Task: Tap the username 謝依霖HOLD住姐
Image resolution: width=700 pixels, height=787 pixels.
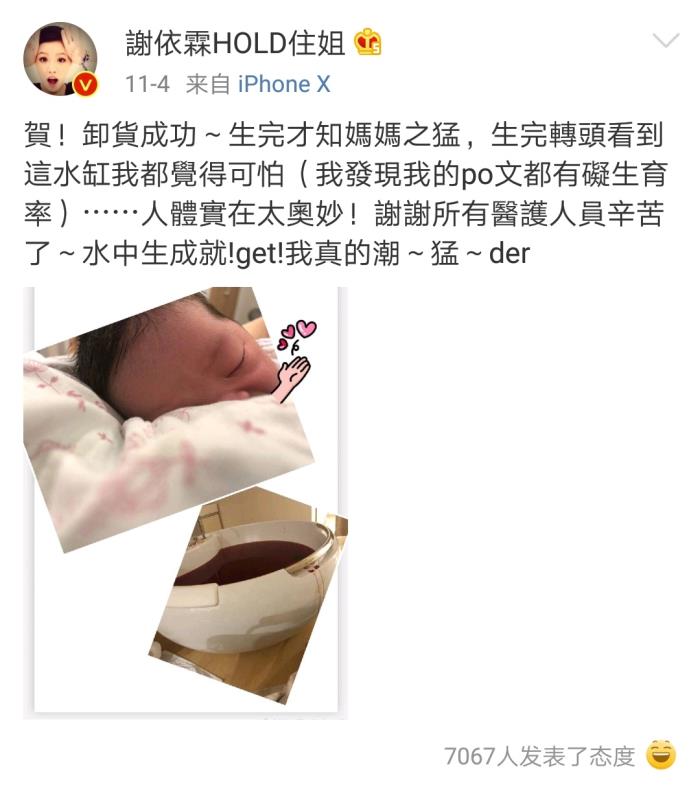Action: pos(234,42)
